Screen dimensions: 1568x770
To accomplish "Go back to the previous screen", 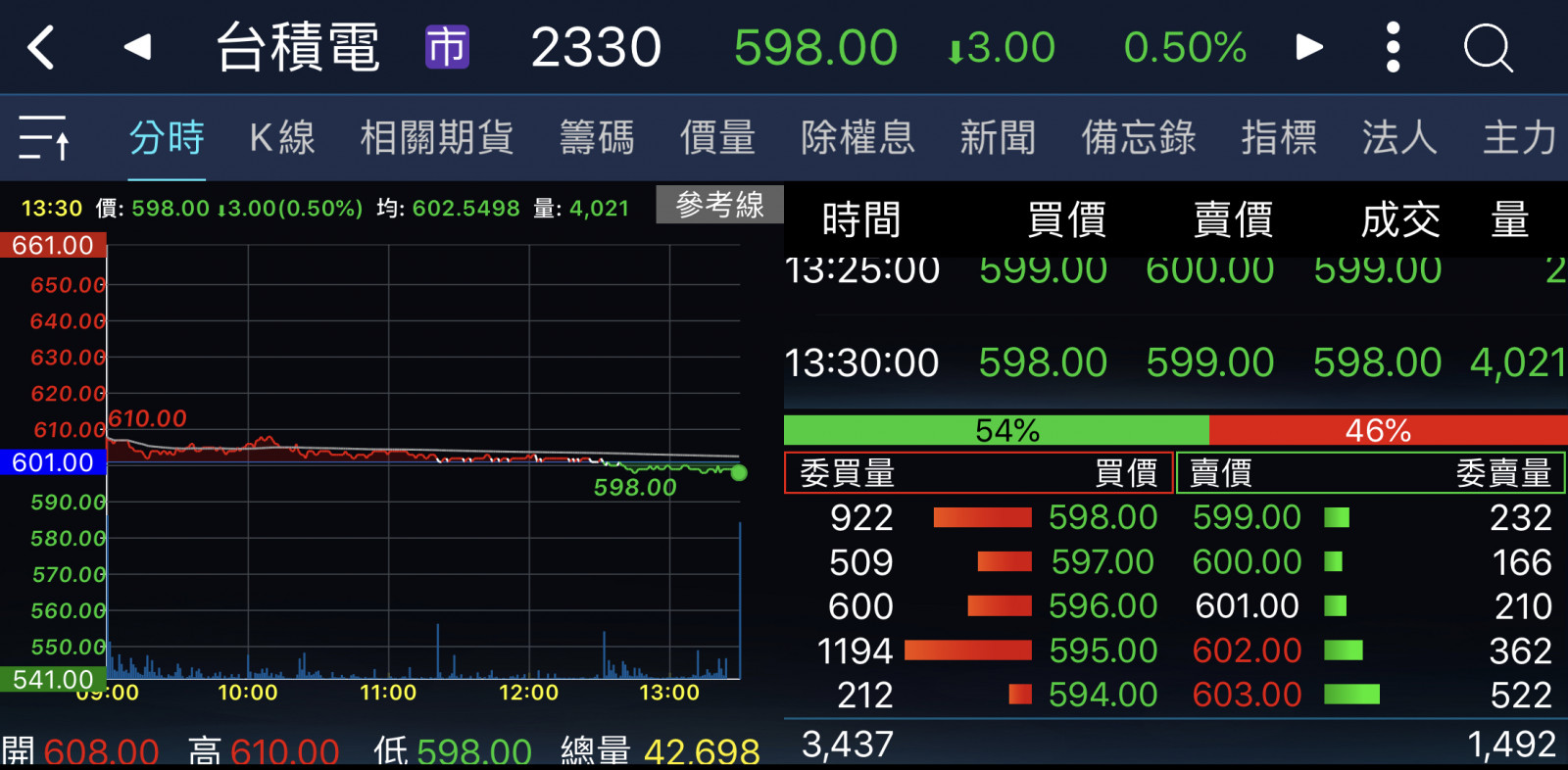I will 41,47.
